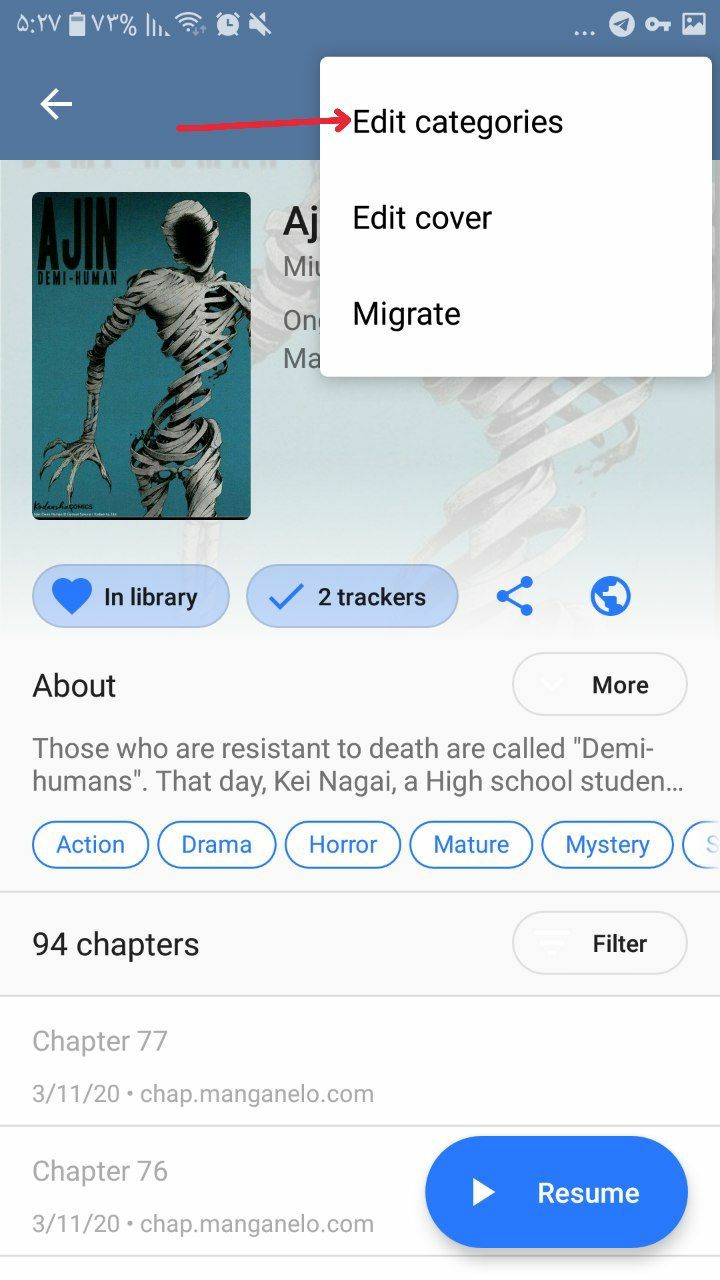720x1280 pixels.
Task: Open Chapter 77
Action: pos(200,1062)
